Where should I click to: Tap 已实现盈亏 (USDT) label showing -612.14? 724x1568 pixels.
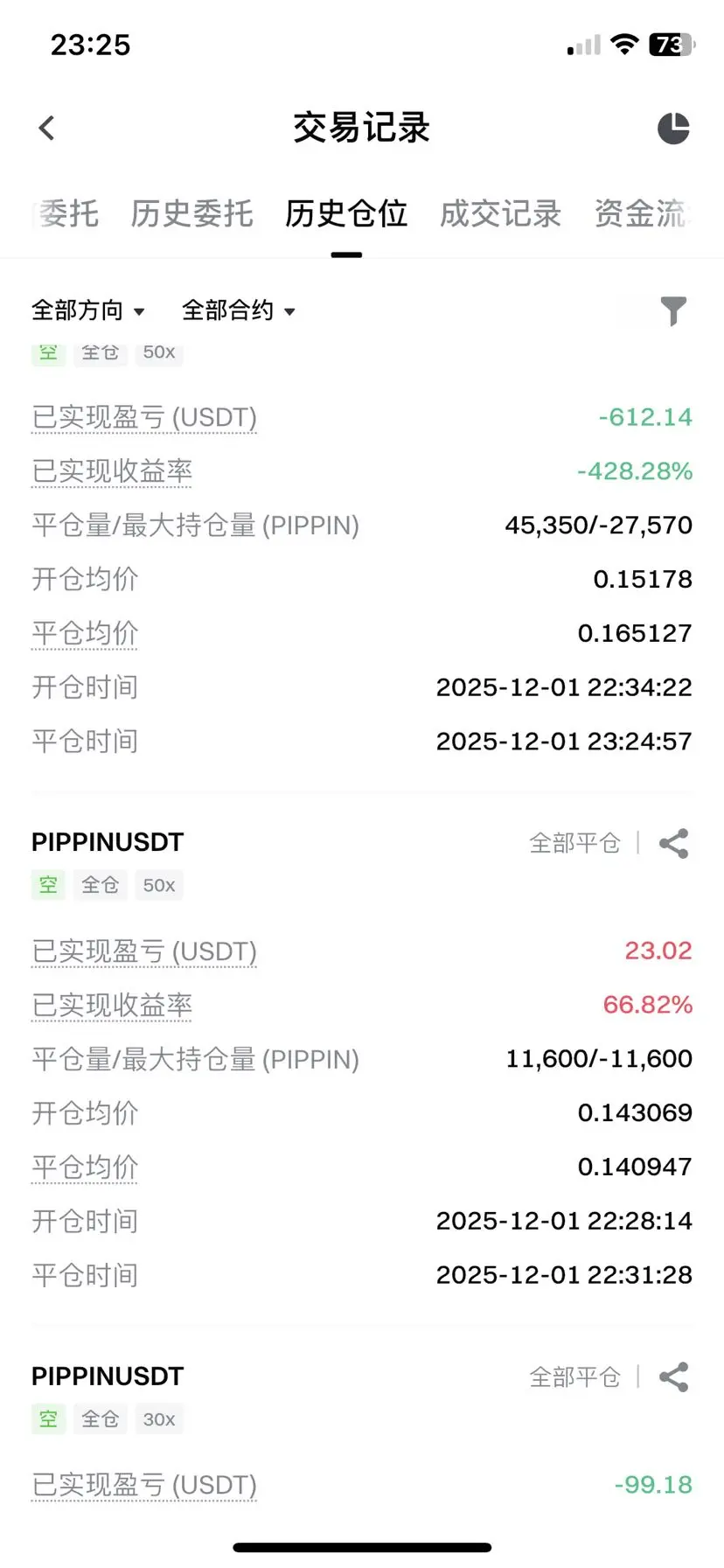(144, 418)
